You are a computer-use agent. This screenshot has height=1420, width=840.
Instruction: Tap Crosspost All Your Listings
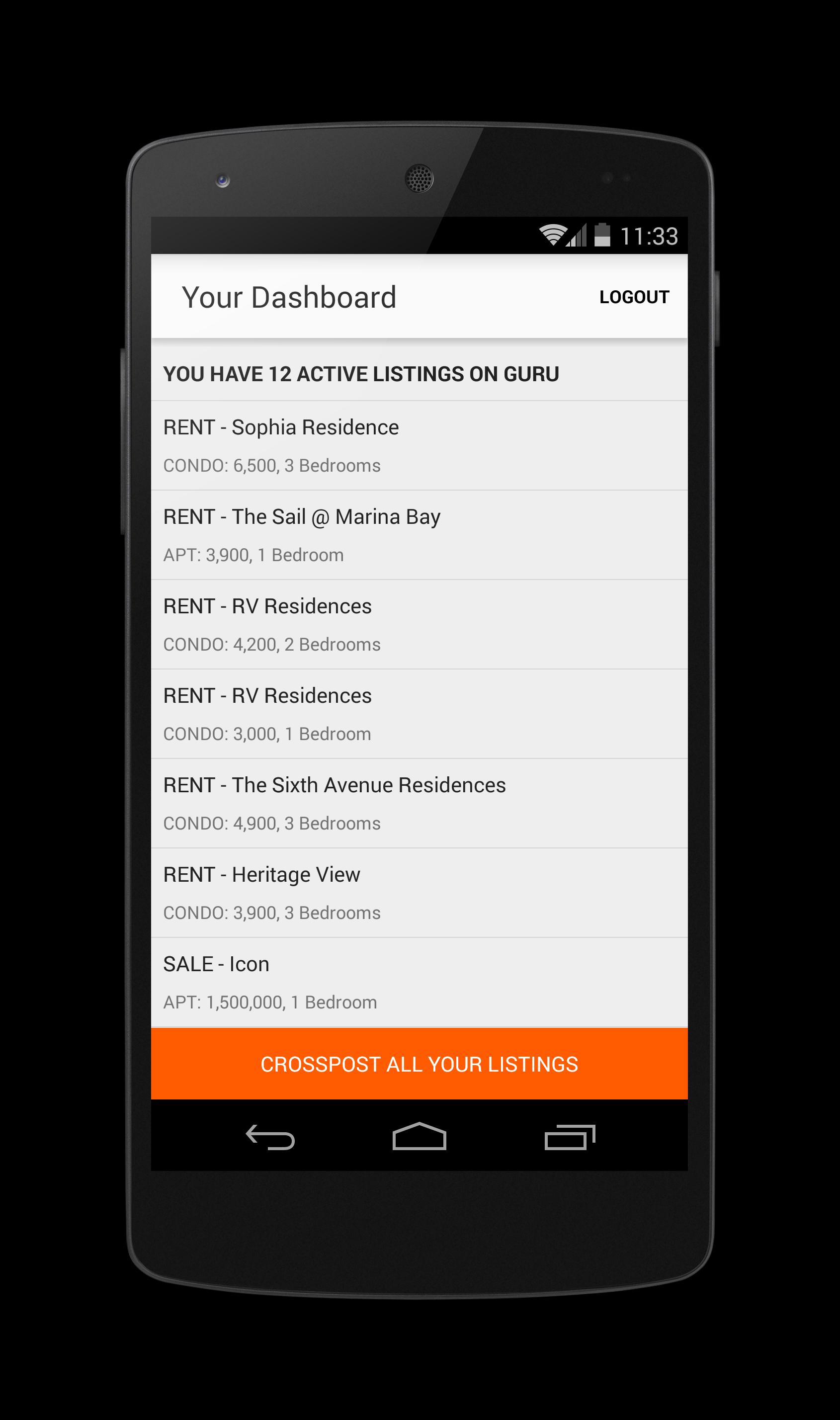coord(419,1064)
